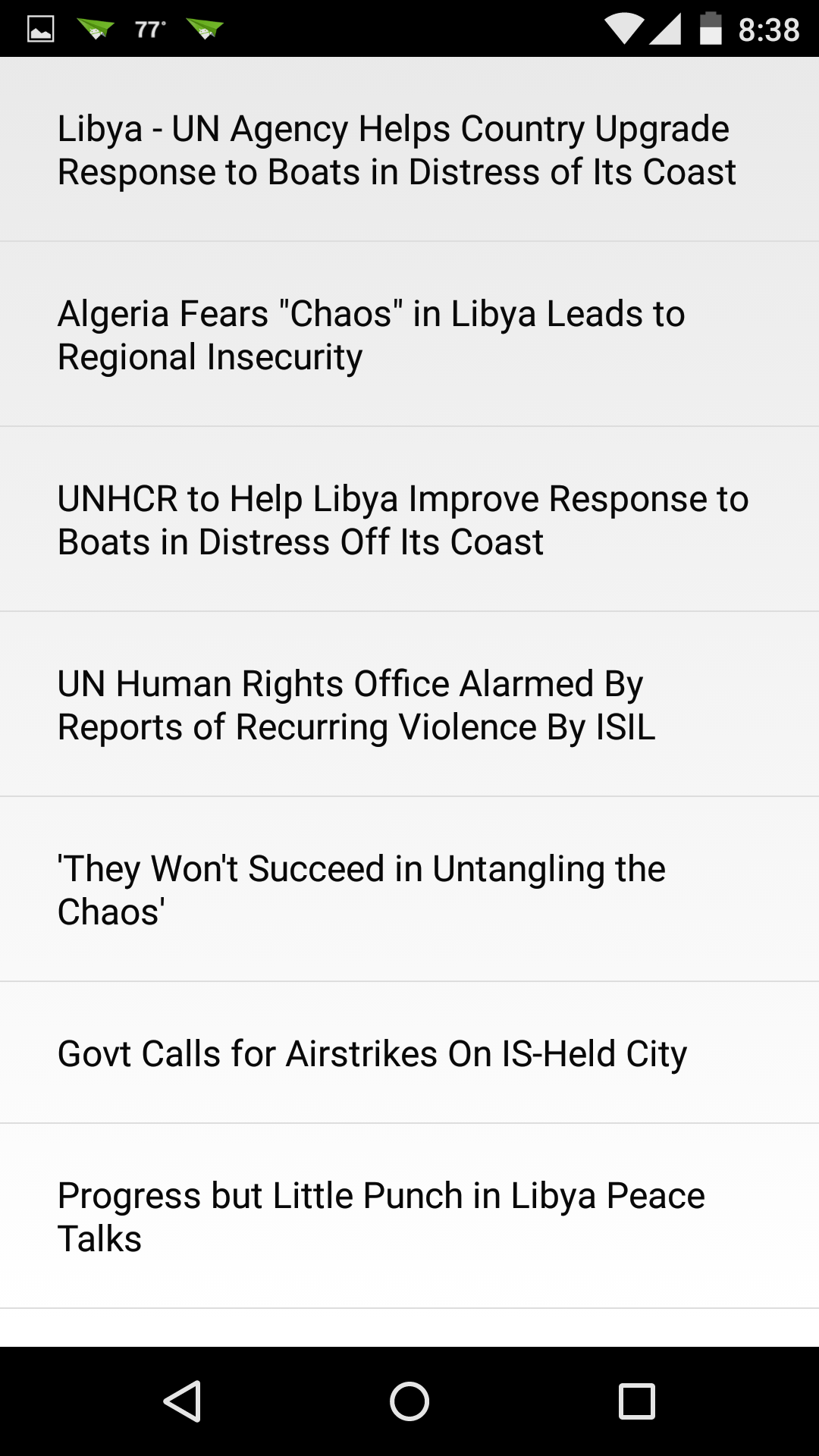Open the Algeria Fears "Chaos" in Libya article
Screen dimensions: 819x1456
[x=409, y=334]
